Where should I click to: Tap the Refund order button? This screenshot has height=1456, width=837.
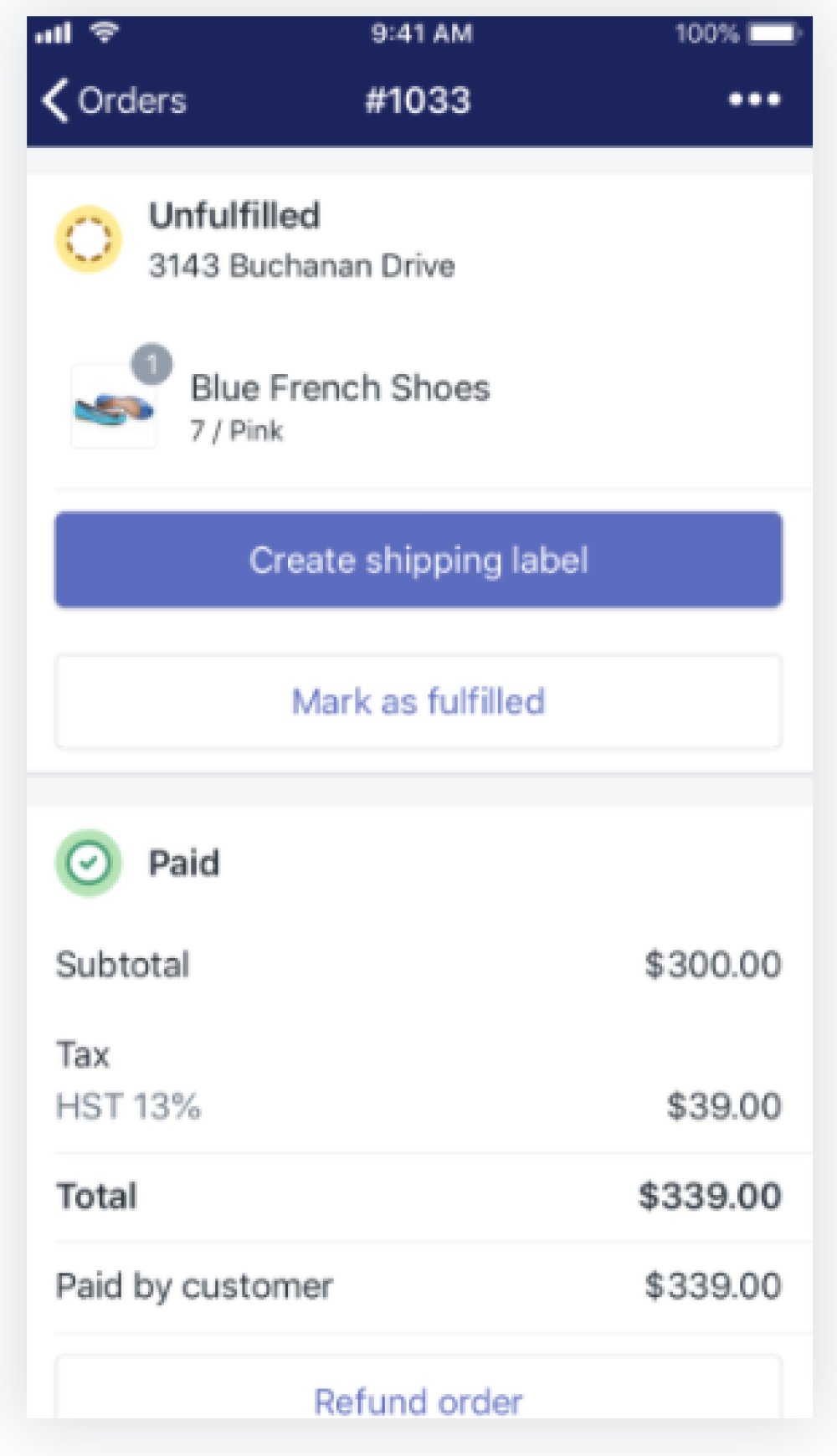click(x=418, y=1389)
